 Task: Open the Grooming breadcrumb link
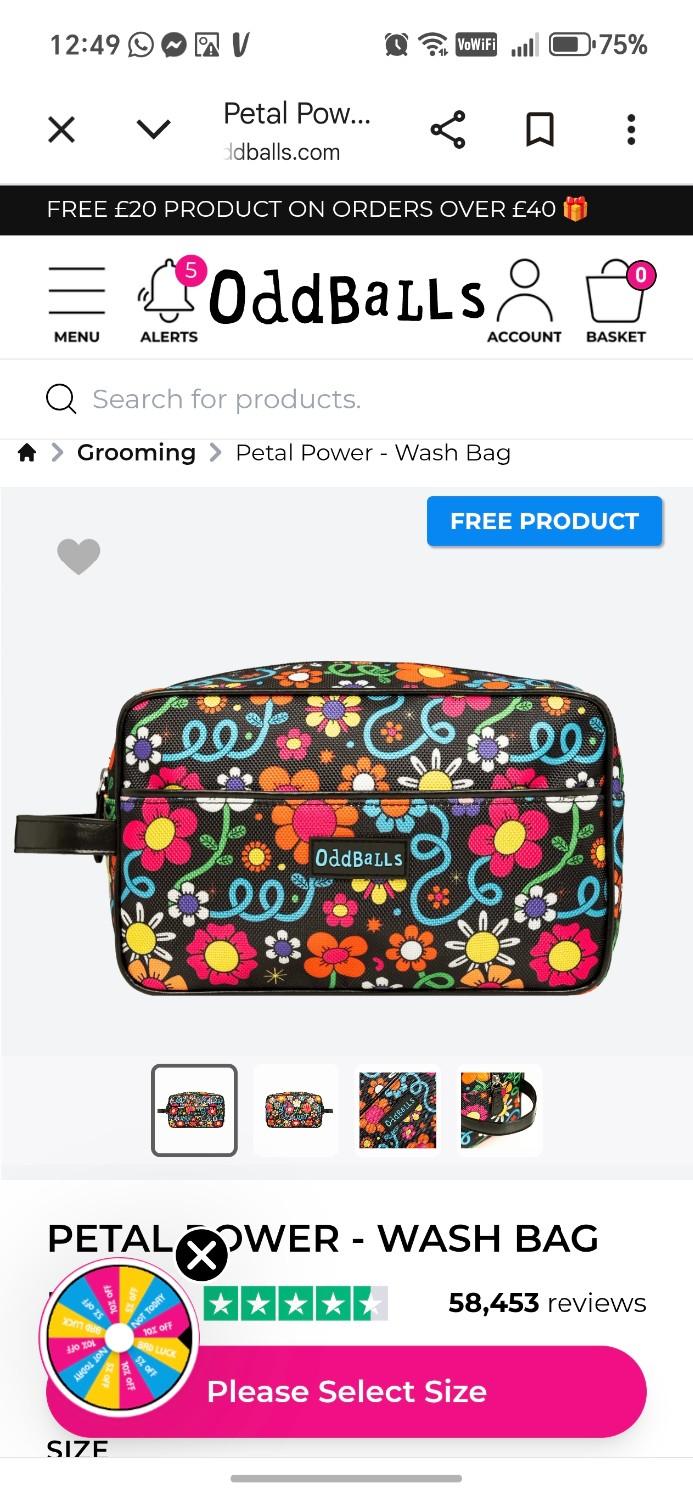pos(136,453)
